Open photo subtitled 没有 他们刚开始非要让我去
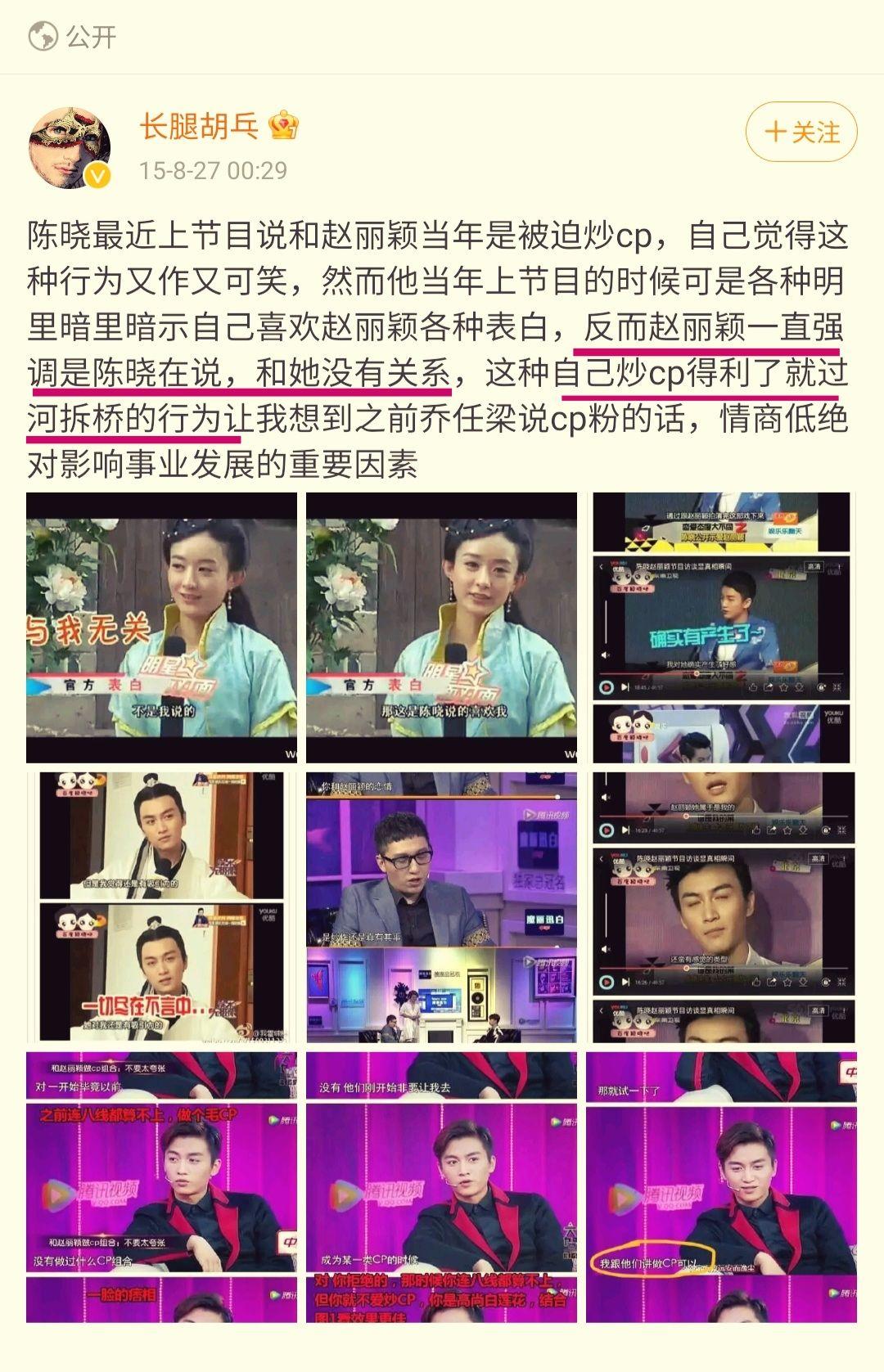This screenshot has height=1372, width=884. 441,1186
